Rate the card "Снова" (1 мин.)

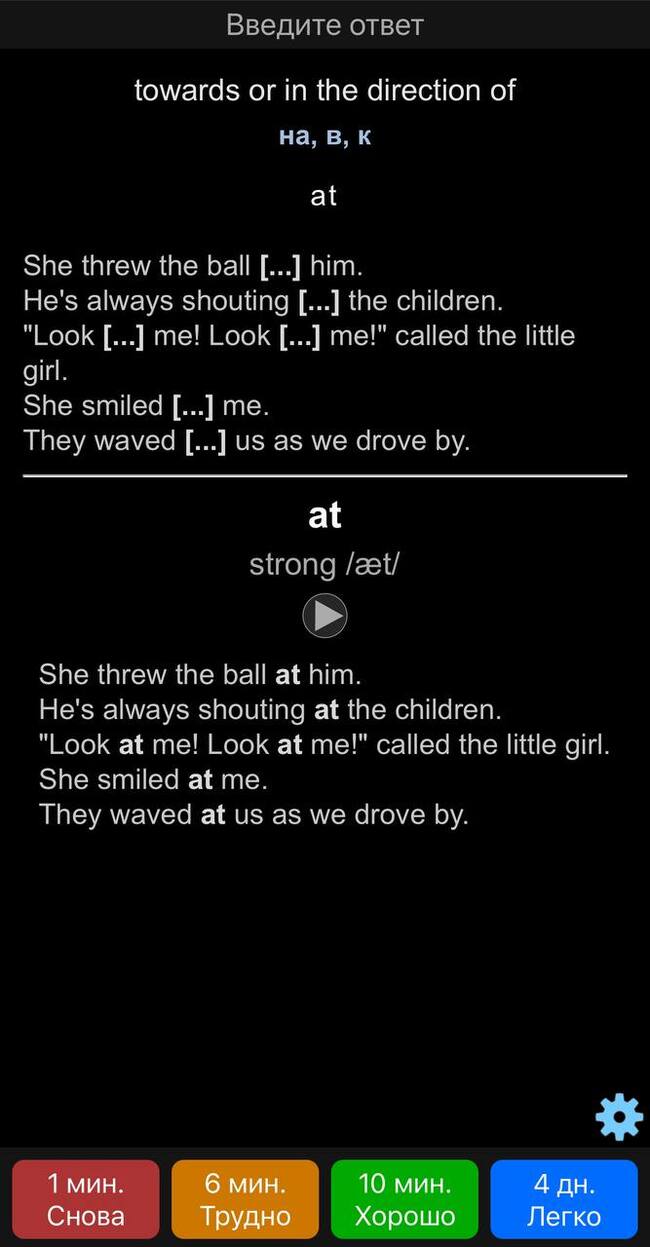[86, 1199]
